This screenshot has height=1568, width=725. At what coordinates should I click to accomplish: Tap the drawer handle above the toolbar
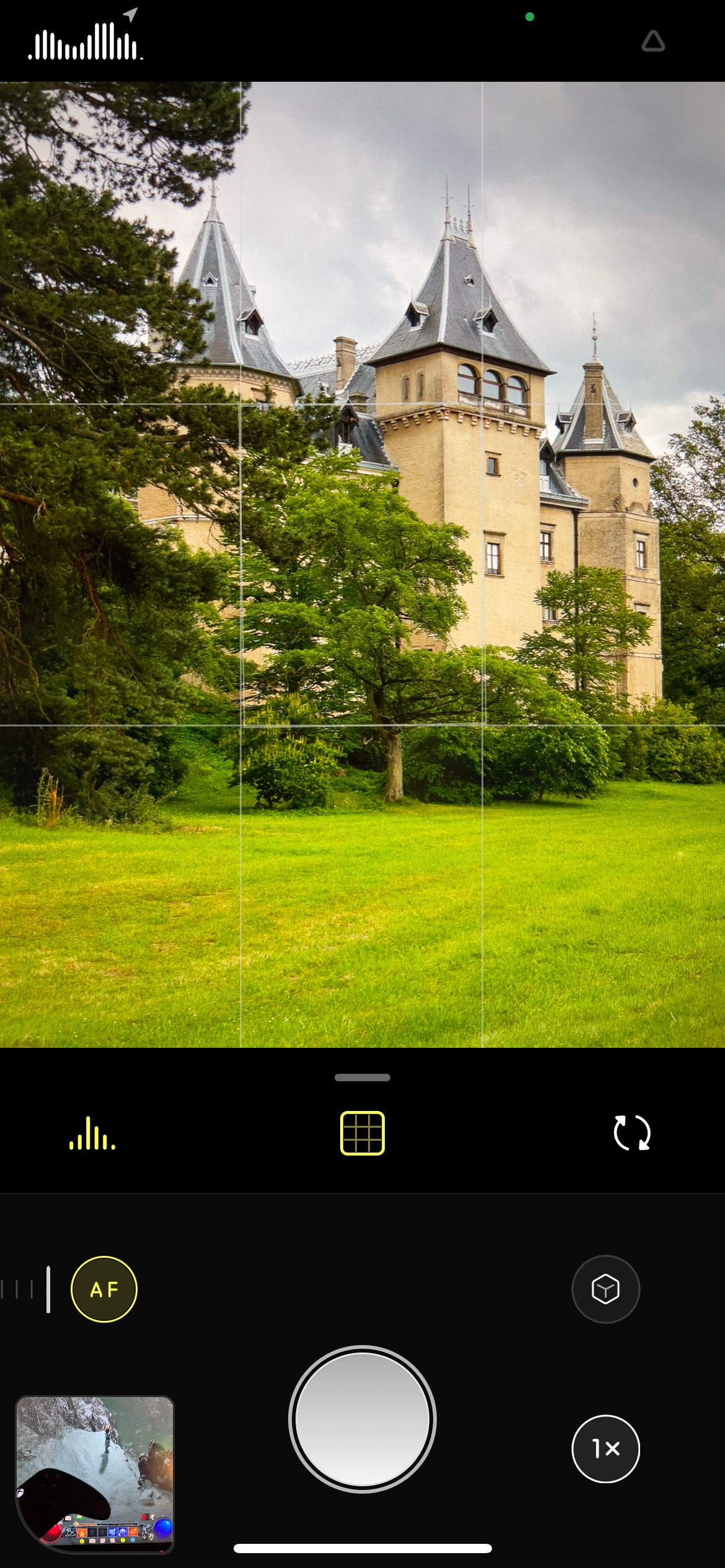(x=362, y=1078)
